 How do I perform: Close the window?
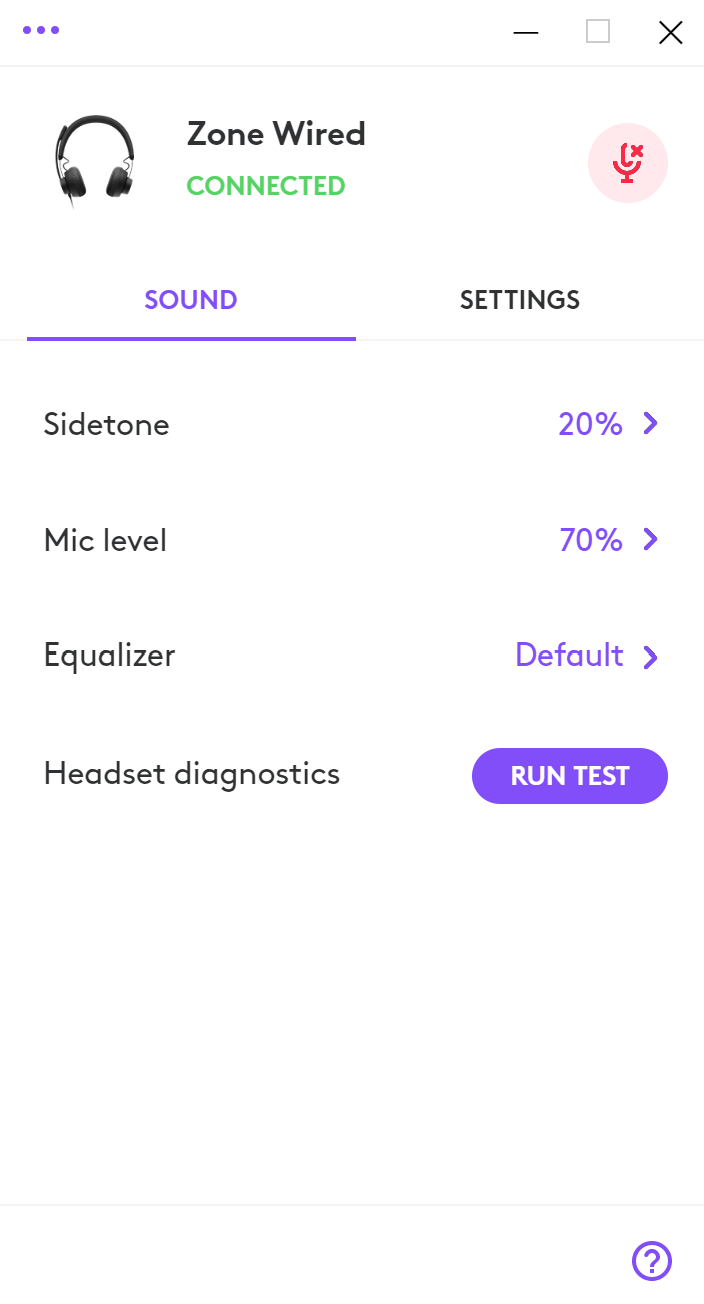671,32
